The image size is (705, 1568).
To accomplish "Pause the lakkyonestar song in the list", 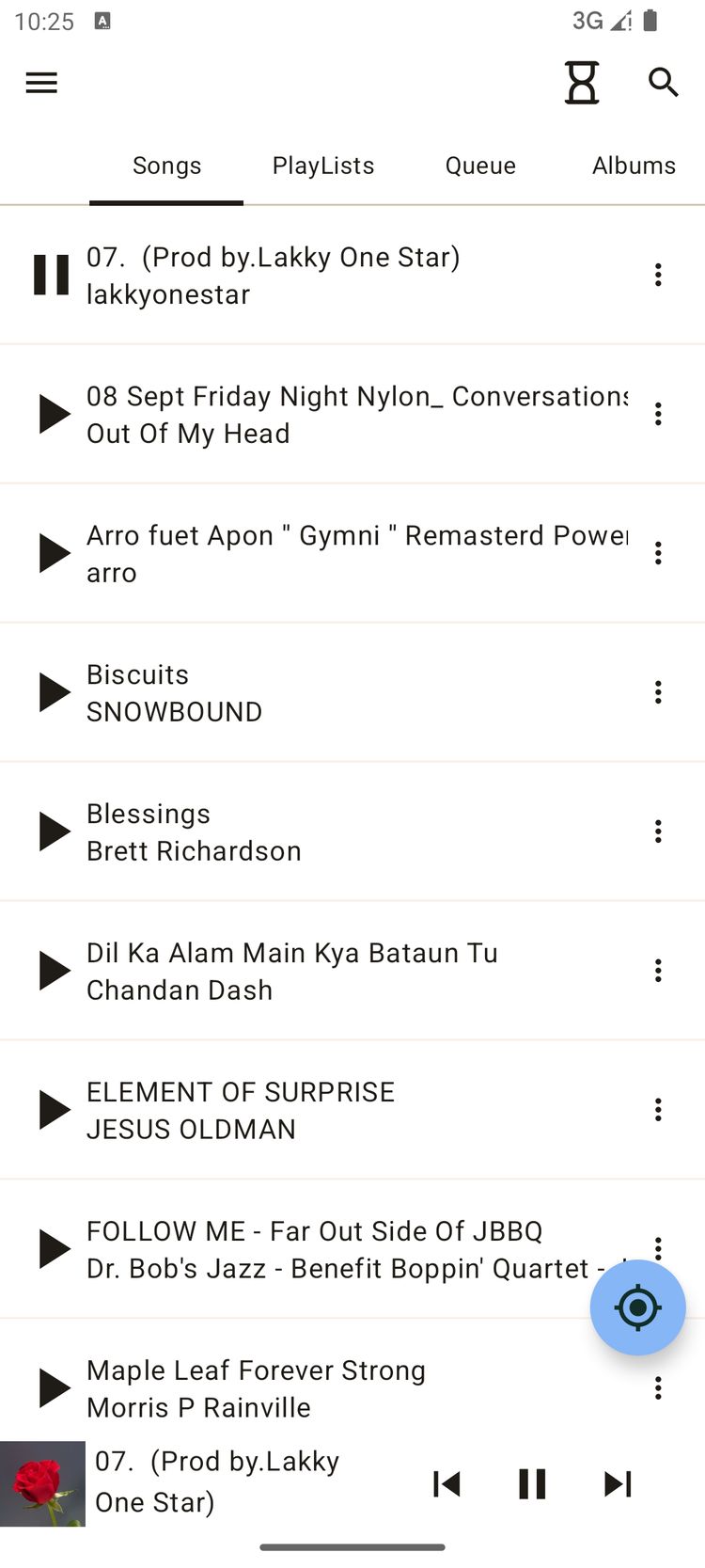I will pyautogui.click(x=52, y=275).
